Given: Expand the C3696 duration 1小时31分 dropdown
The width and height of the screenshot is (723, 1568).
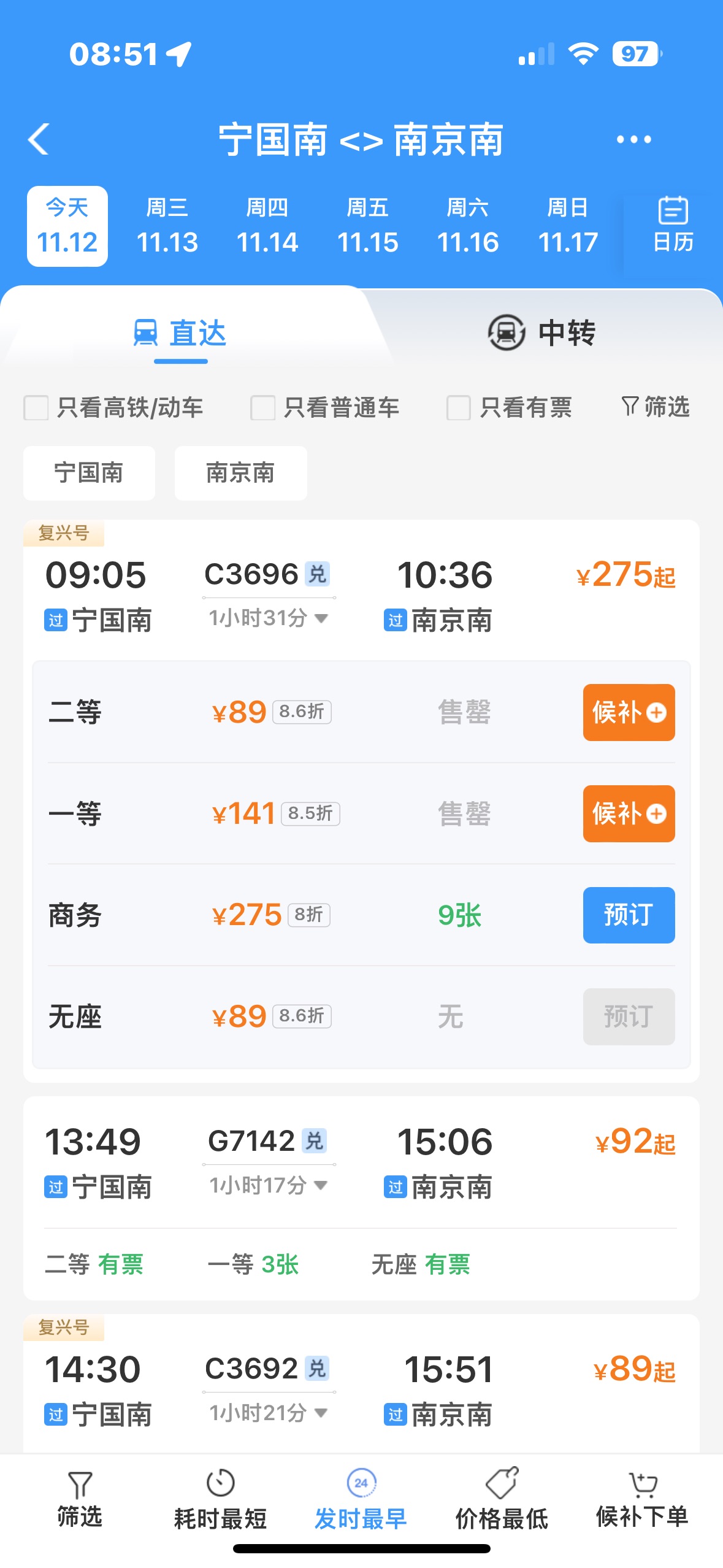Looking at the screenshot, I should pos(268,618).
